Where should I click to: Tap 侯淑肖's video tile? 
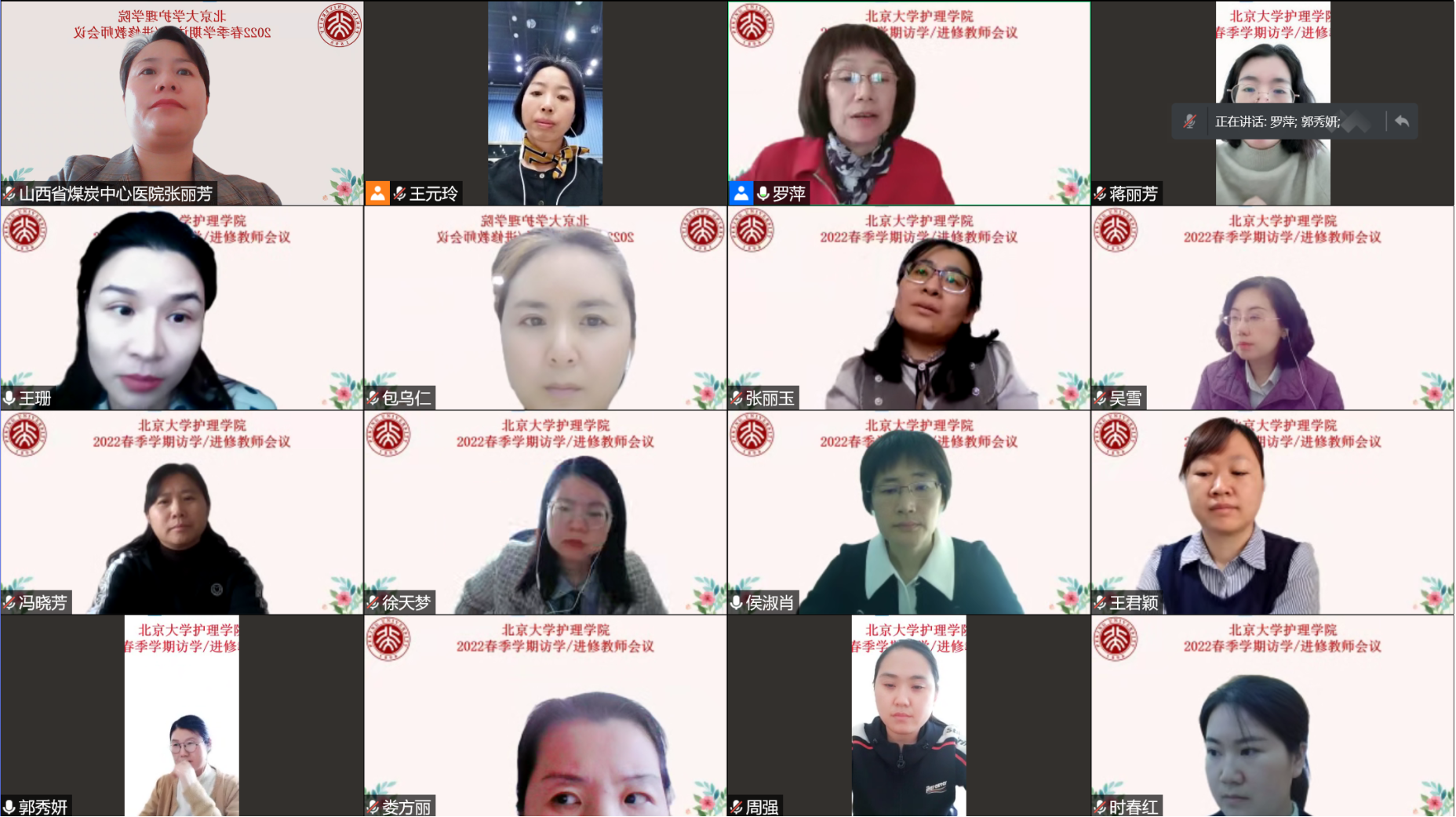[x=908, y=512]
